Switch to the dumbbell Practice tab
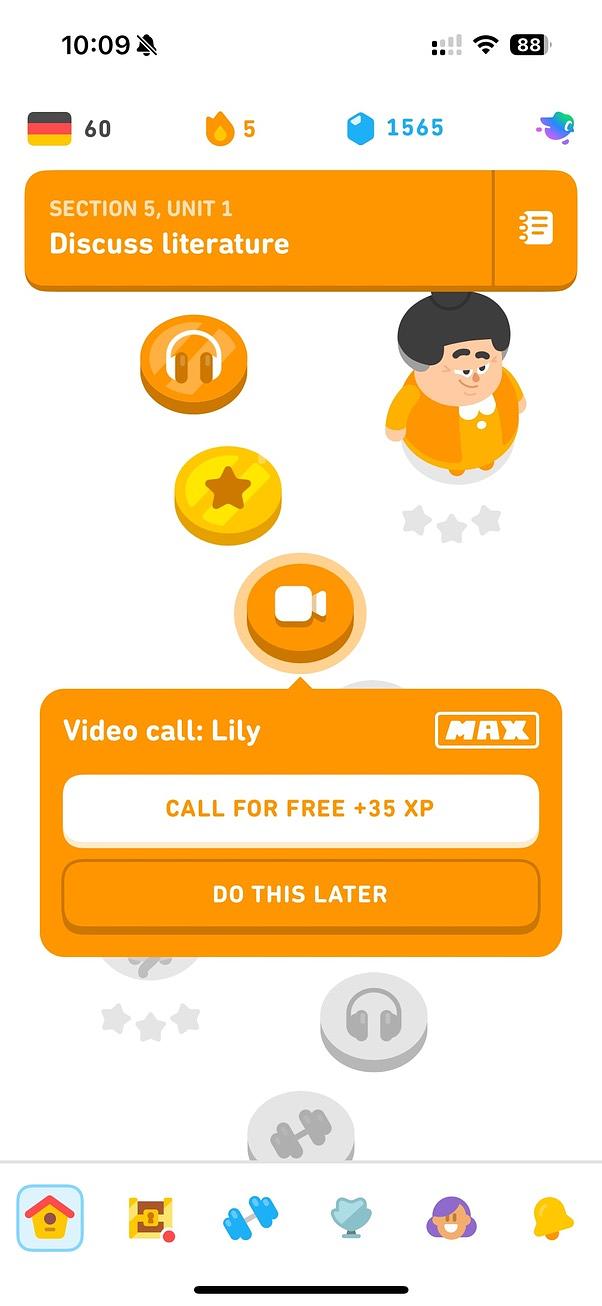This screenshot has height=1306, width=602. point(250,1218)
